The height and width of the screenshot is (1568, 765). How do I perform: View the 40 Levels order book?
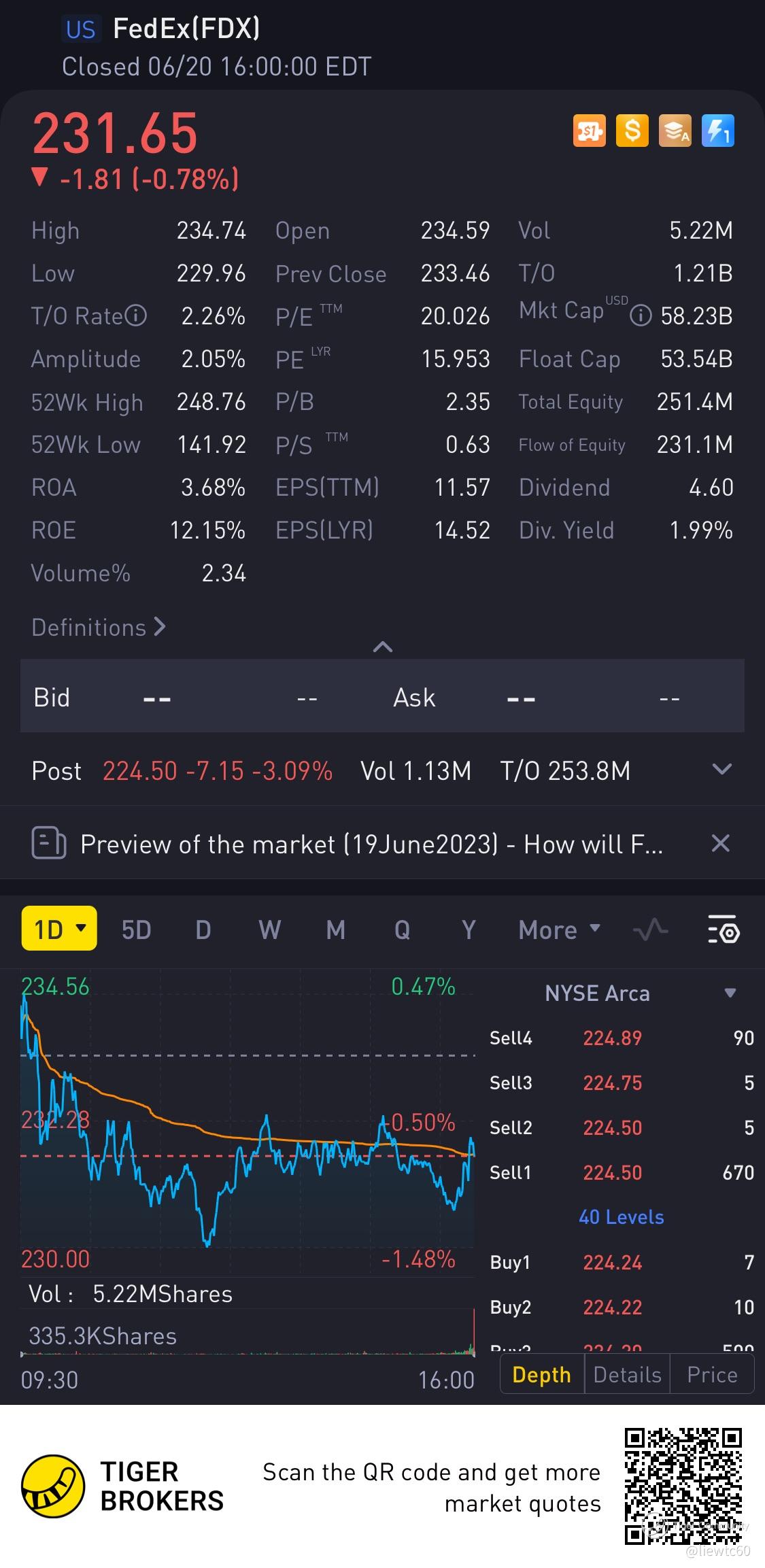coord(621,1217)
